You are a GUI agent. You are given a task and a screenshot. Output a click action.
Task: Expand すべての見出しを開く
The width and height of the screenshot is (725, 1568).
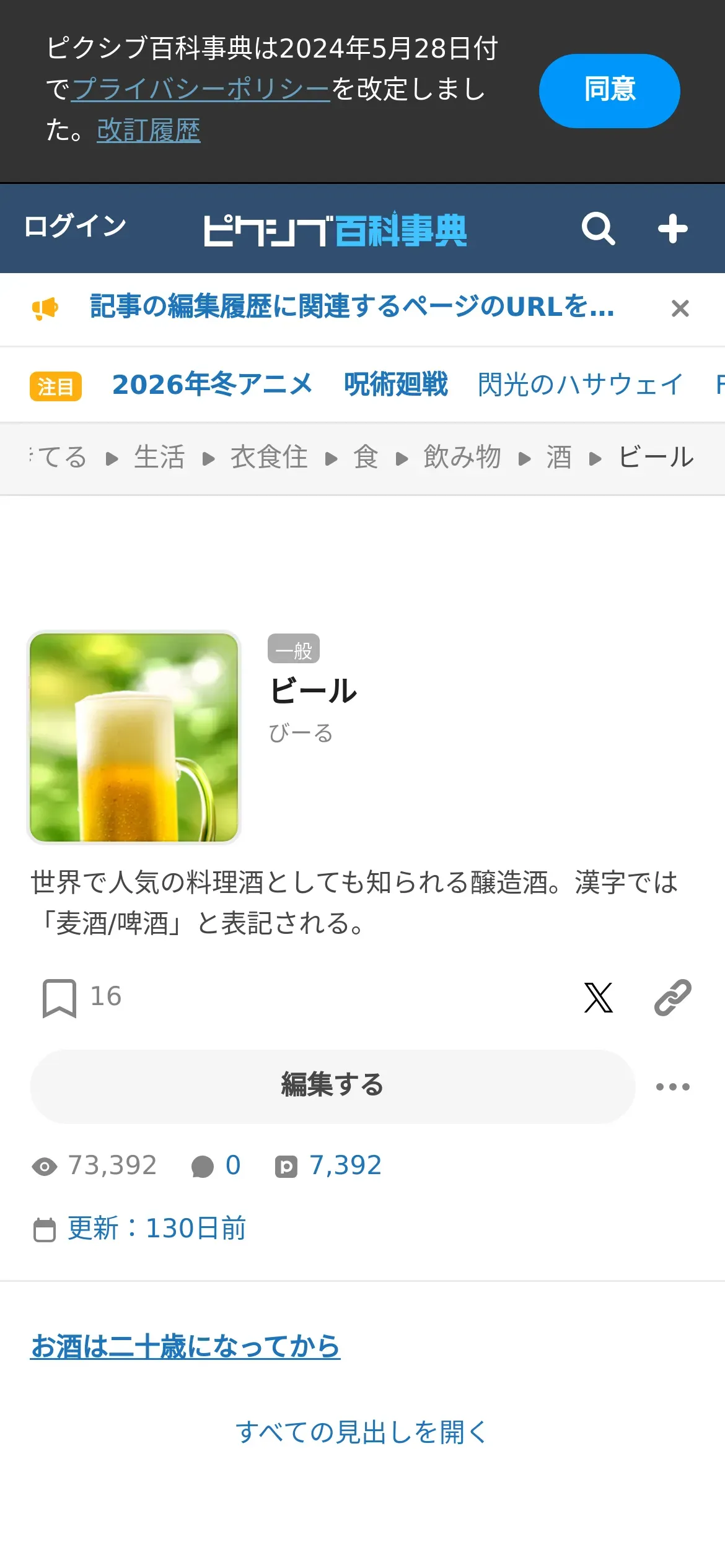[362, 1432]
